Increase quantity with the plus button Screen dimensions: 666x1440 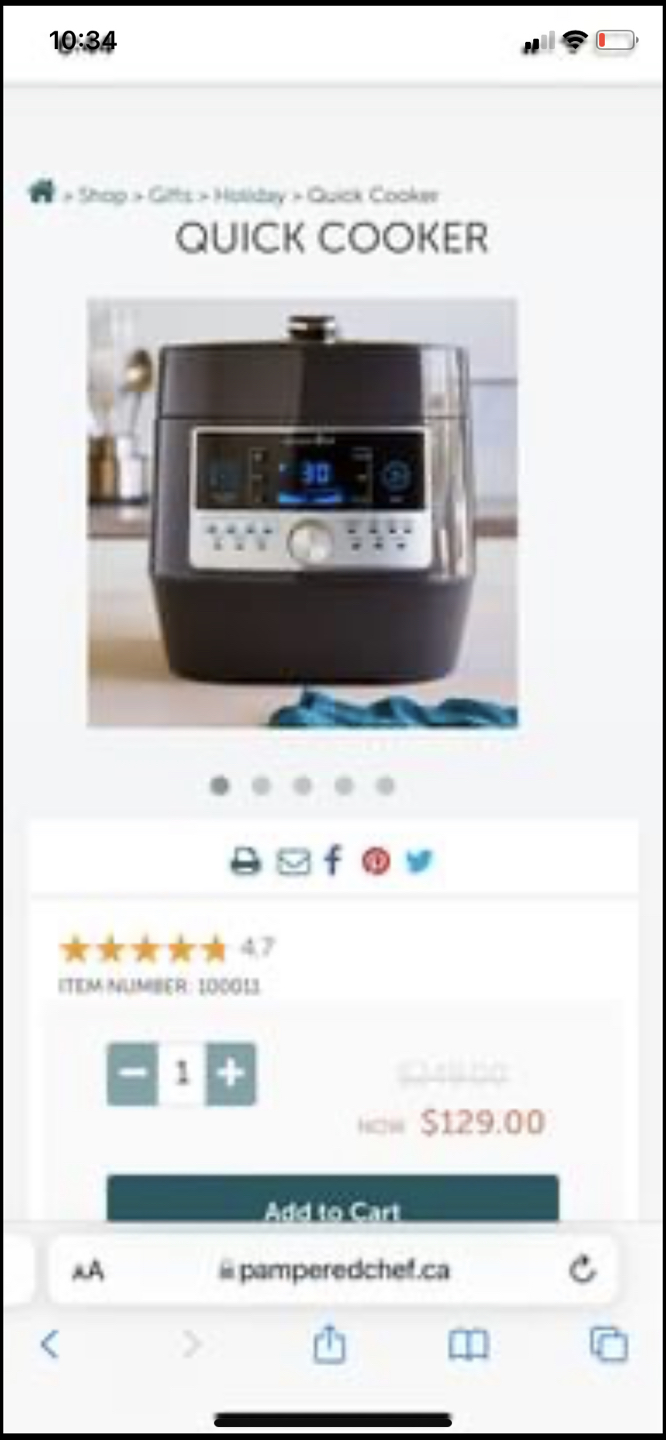(x=231, y=1074)
